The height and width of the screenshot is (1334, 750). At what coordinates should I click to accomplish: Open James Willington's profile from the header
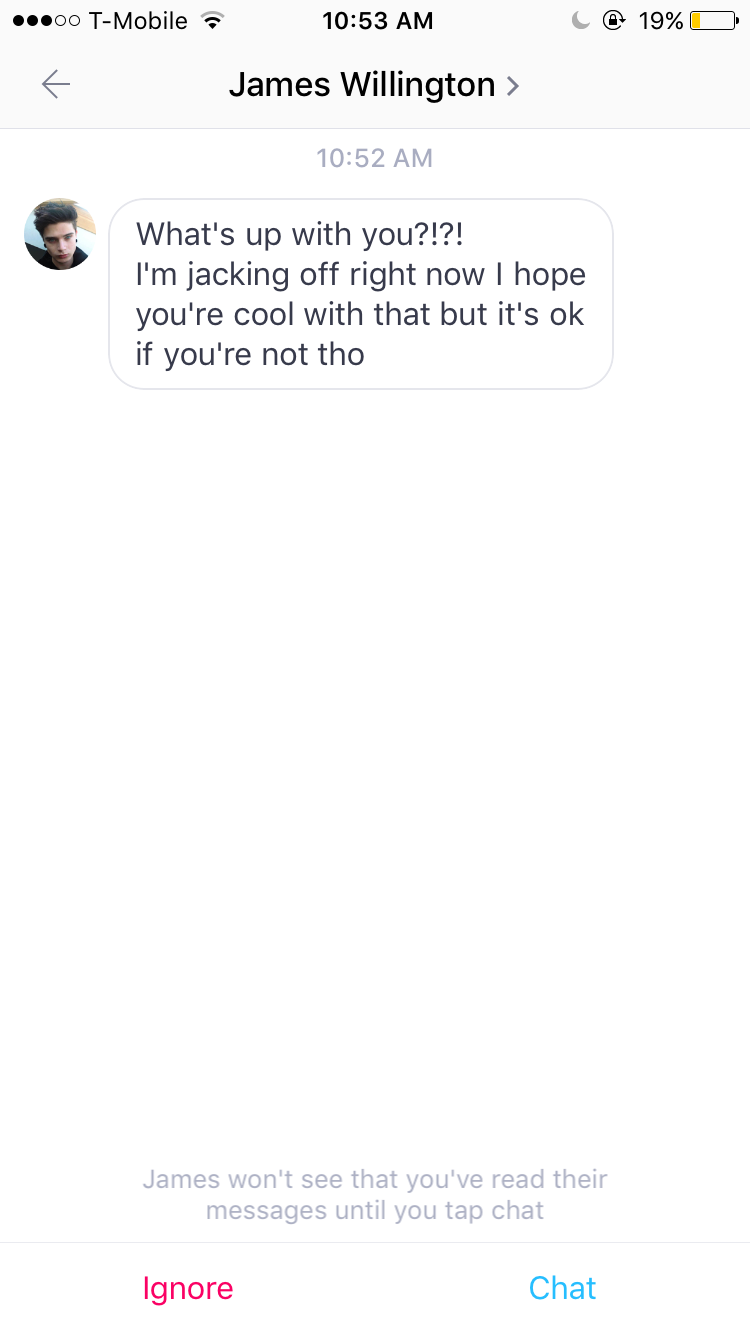374,85
